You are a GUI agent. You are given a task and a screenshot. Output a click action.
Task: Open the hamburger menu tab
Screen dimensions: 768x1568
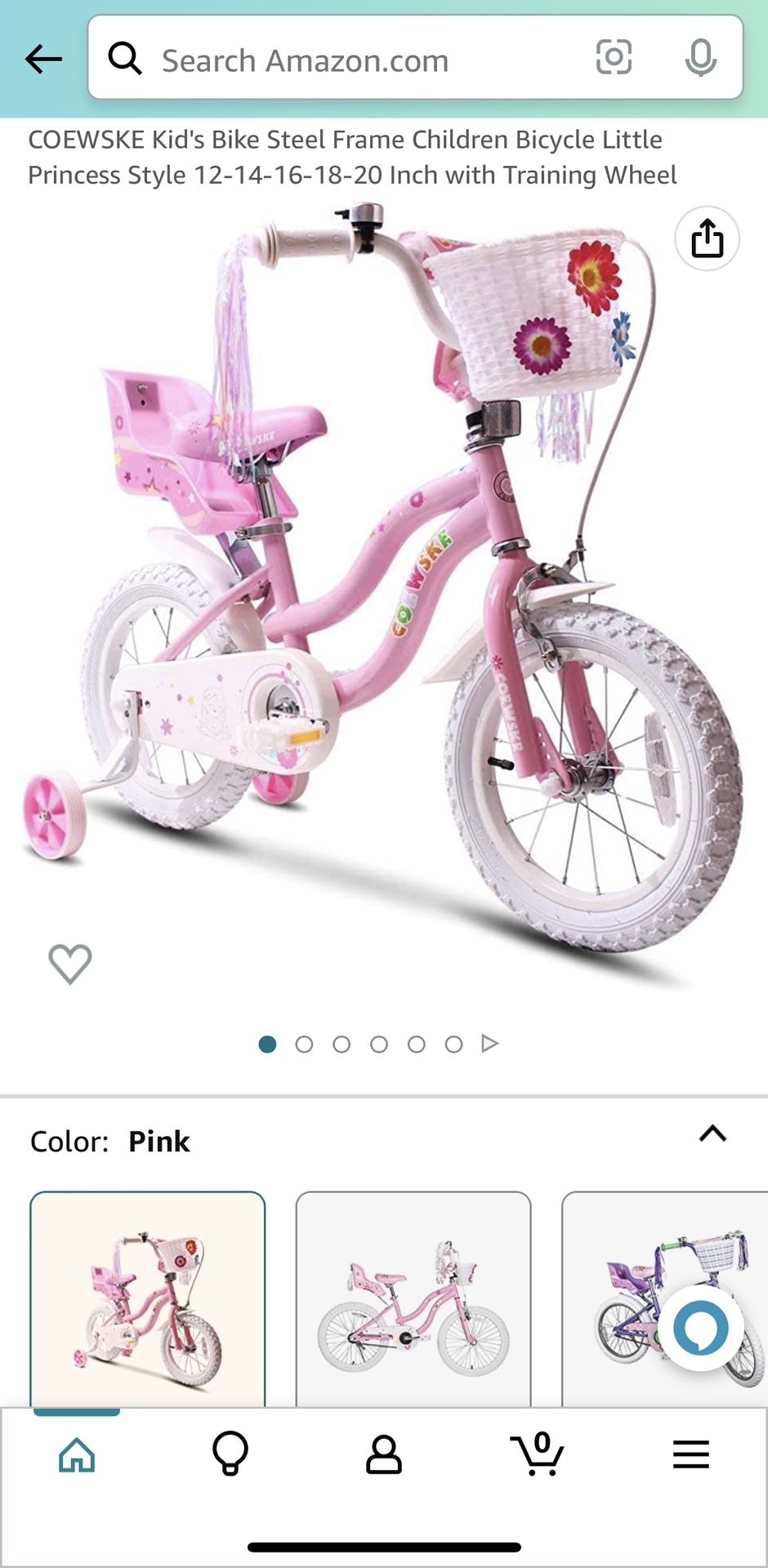(x=691, y=1454)
